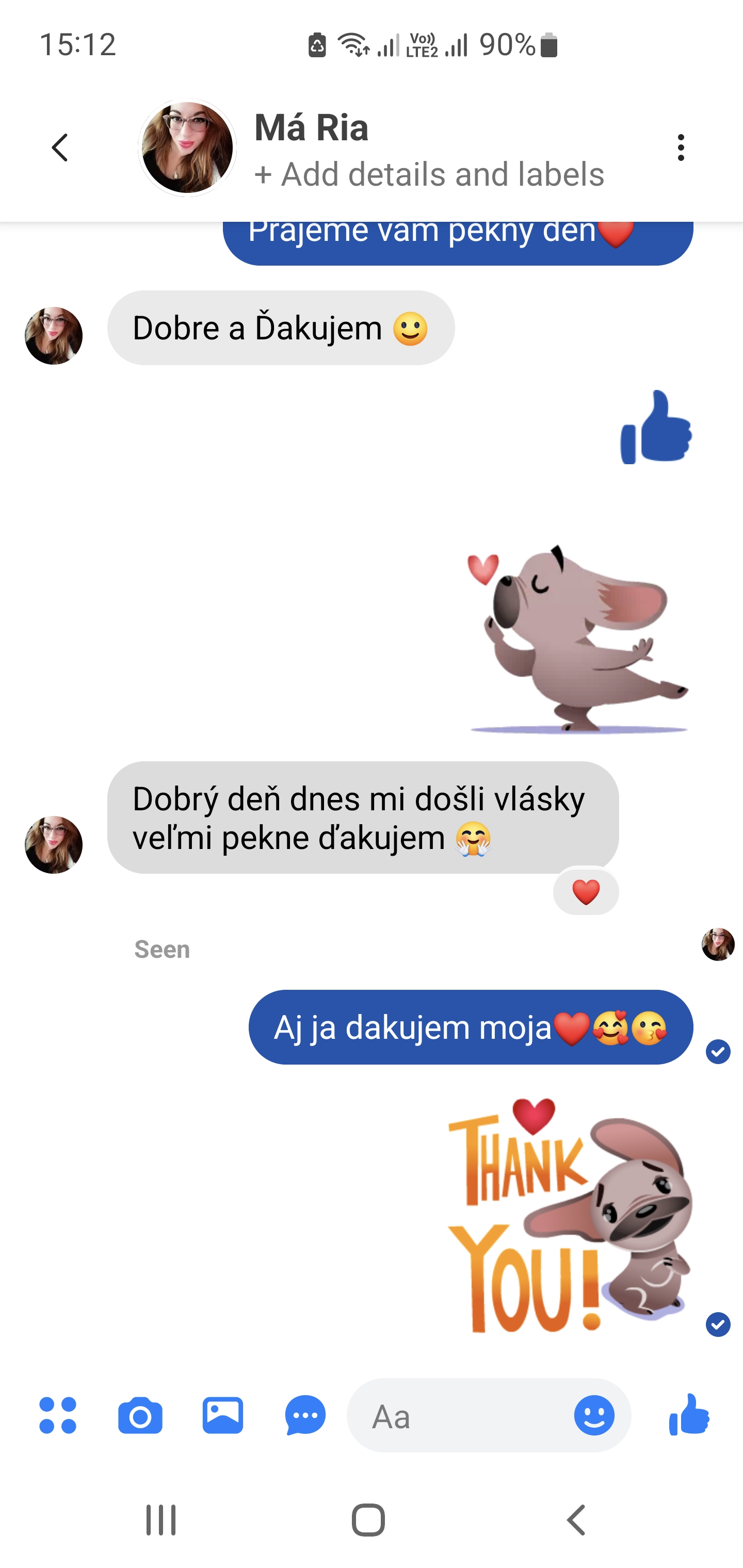Tap the system home button
Viewport: 743px width, 1568px height.
coord(368,1520)
